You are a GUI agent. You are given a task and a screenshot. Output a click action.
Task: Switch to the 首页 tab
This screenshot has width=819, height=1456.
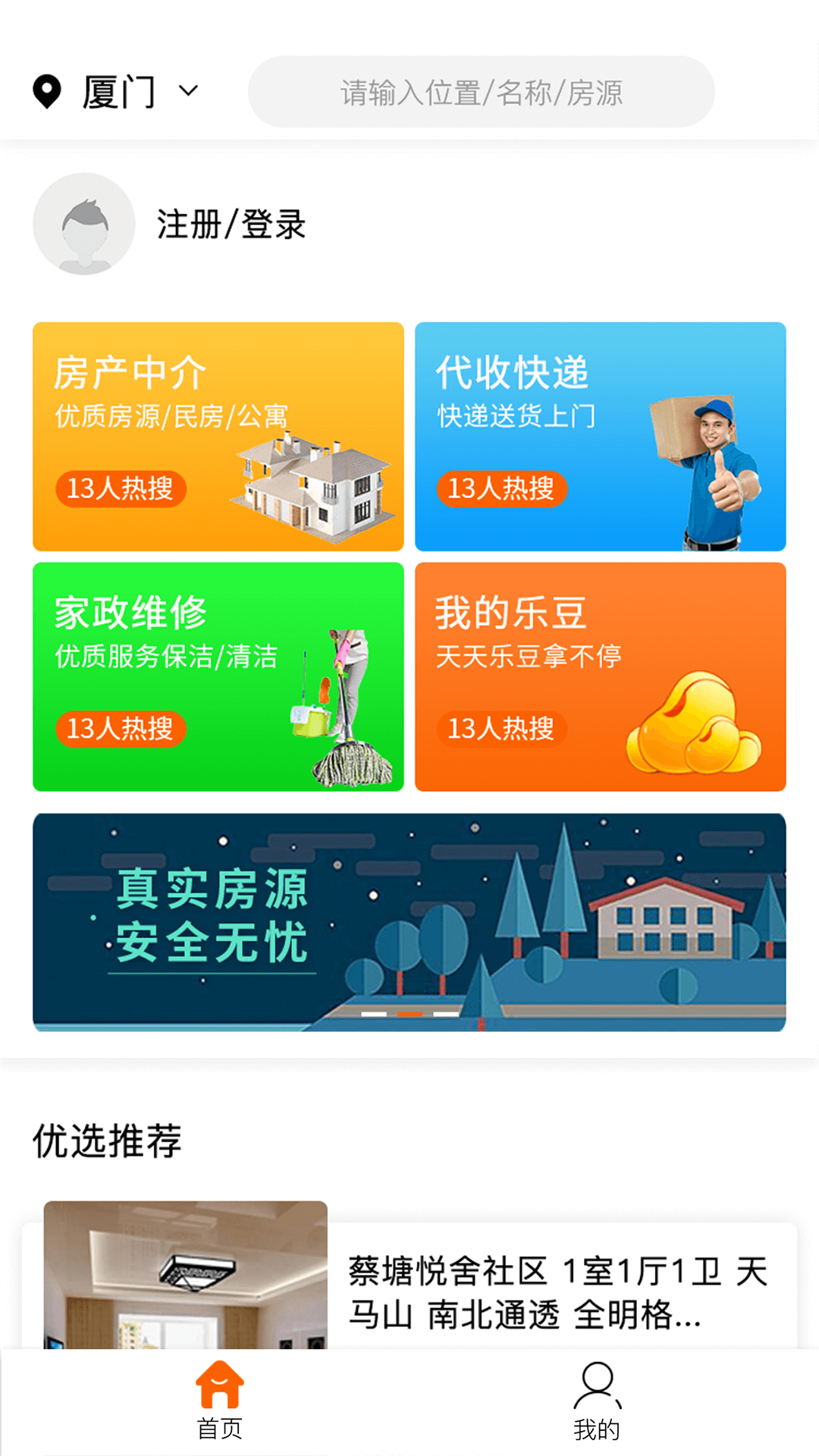coord(220,1401)
